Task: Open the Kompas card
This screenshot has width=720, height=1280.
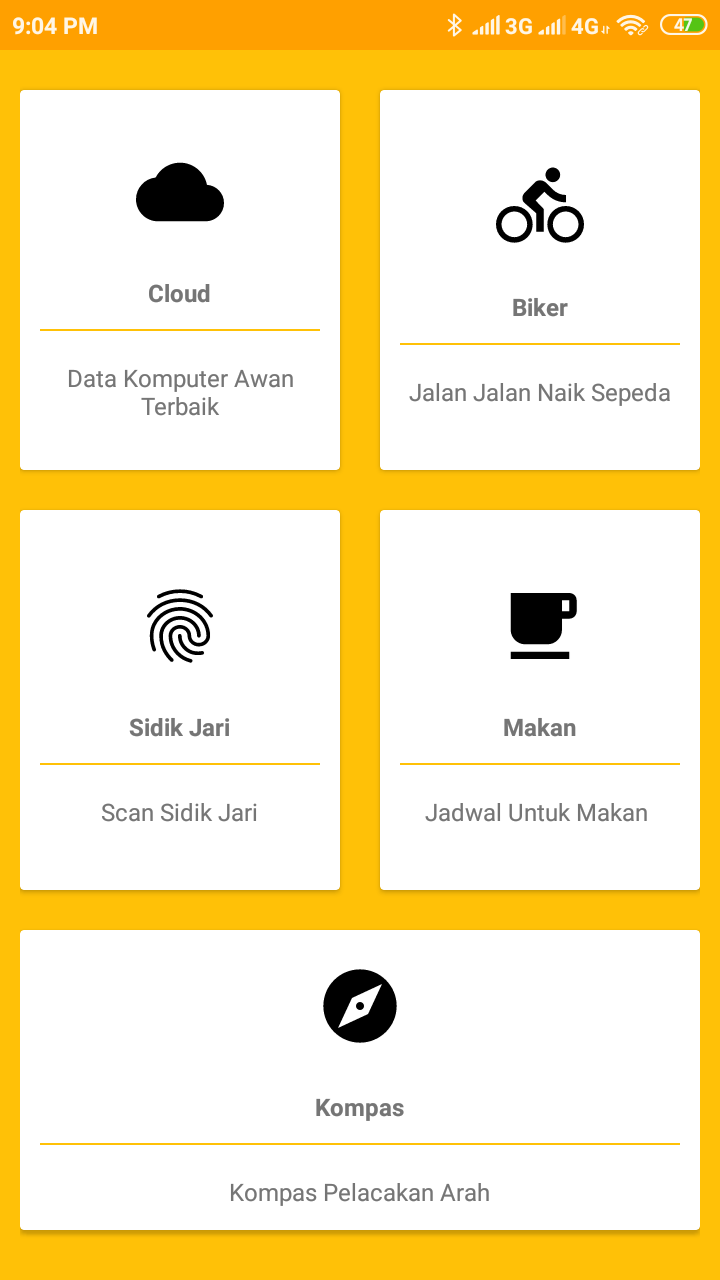Action: pyautogui.click(x=359, y=1107)
